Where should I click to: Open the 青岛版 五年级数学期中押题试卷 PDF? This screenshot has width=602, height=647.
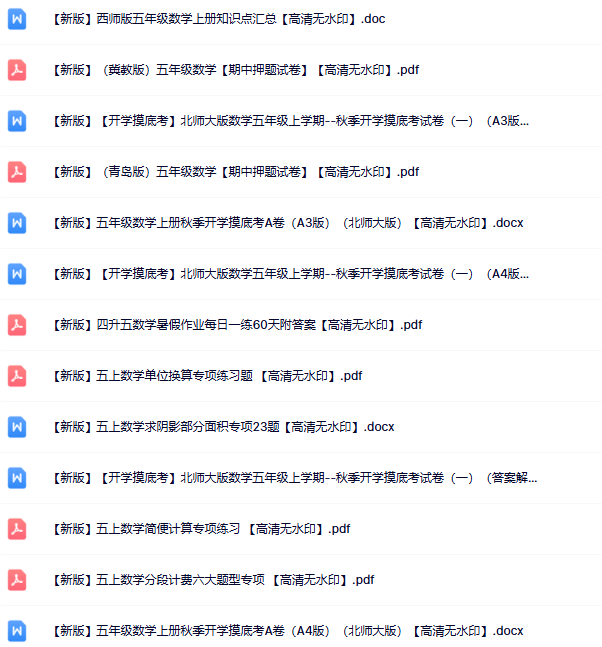click(x=233, y=172)
